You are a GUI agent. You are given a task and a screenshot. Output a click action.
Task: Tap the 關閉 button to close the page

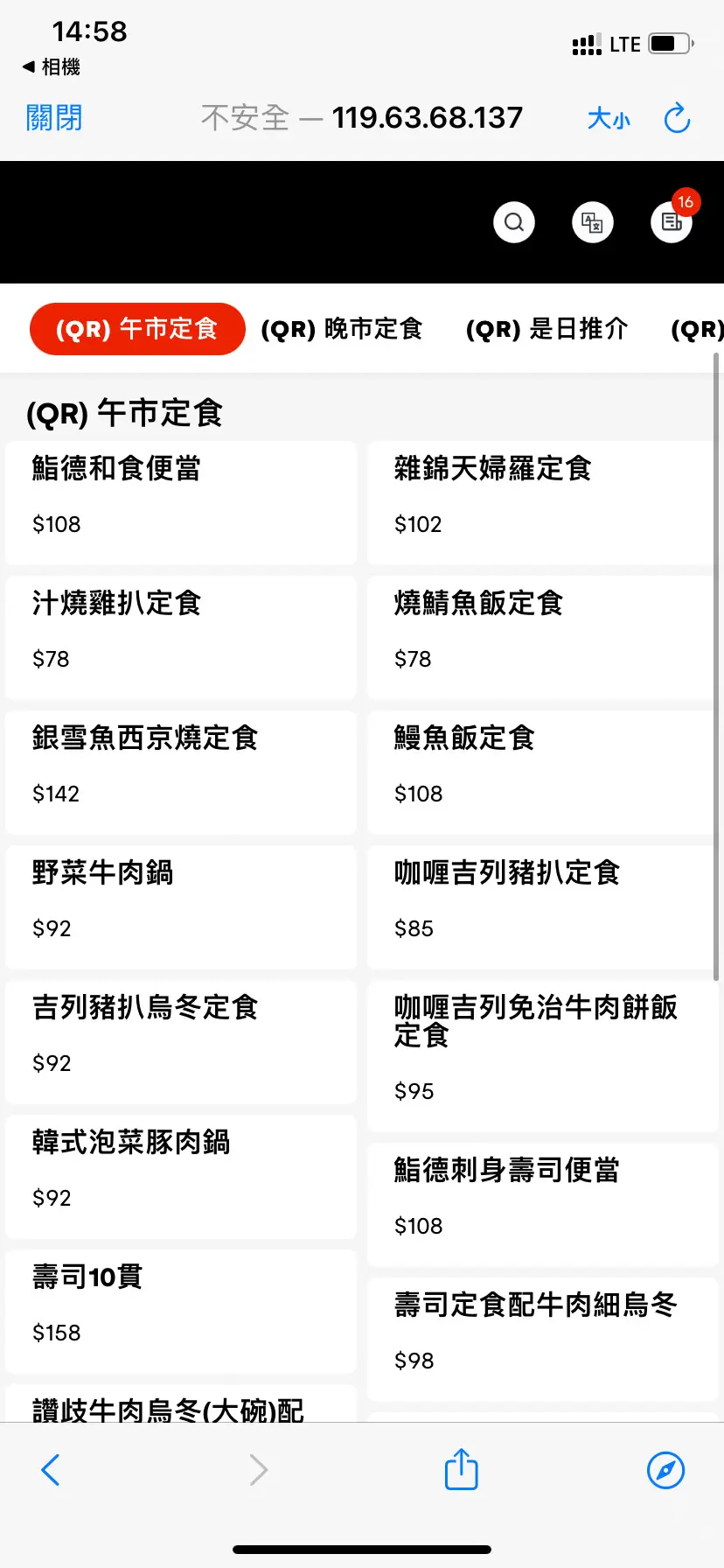(x=54, y=118)
